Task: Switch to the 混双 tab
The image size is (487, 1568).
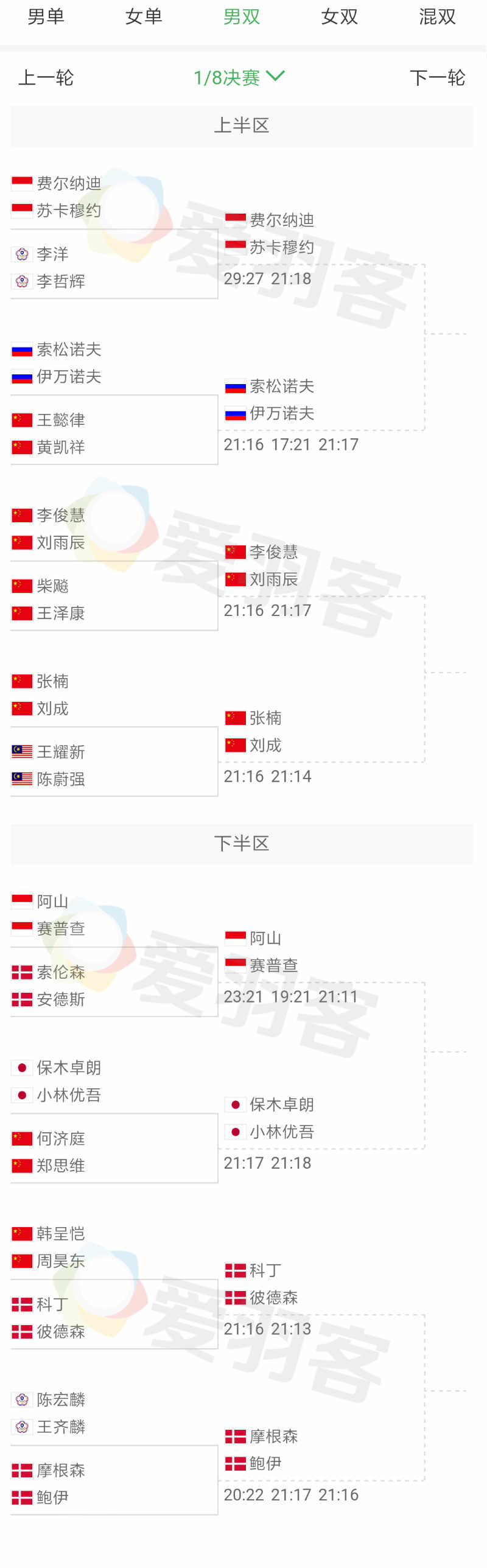Action: tap(437, 16)
